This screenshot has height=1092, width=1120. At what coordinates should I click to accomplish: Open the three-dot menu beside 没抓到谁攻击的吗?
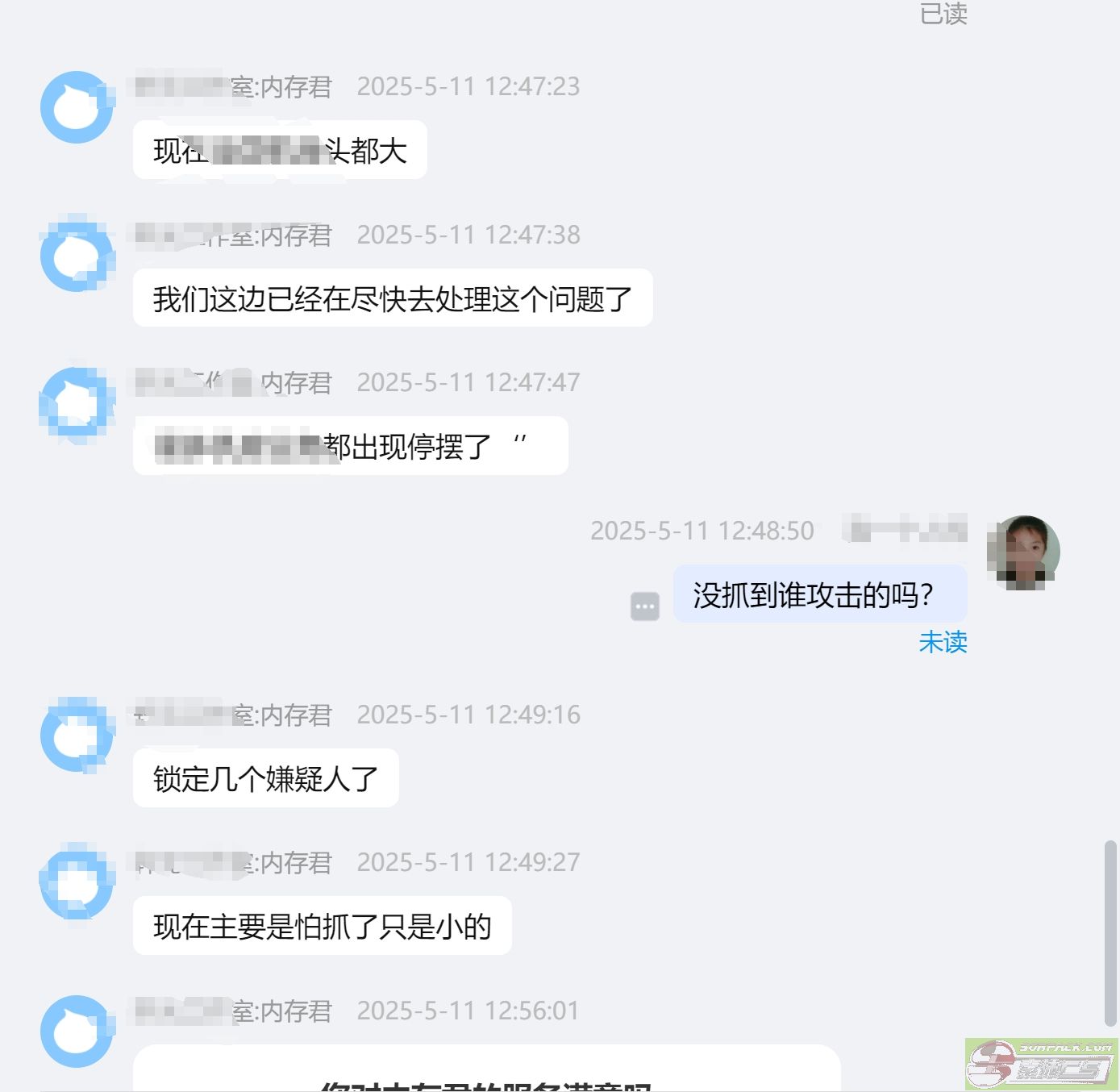pos(644,606)
